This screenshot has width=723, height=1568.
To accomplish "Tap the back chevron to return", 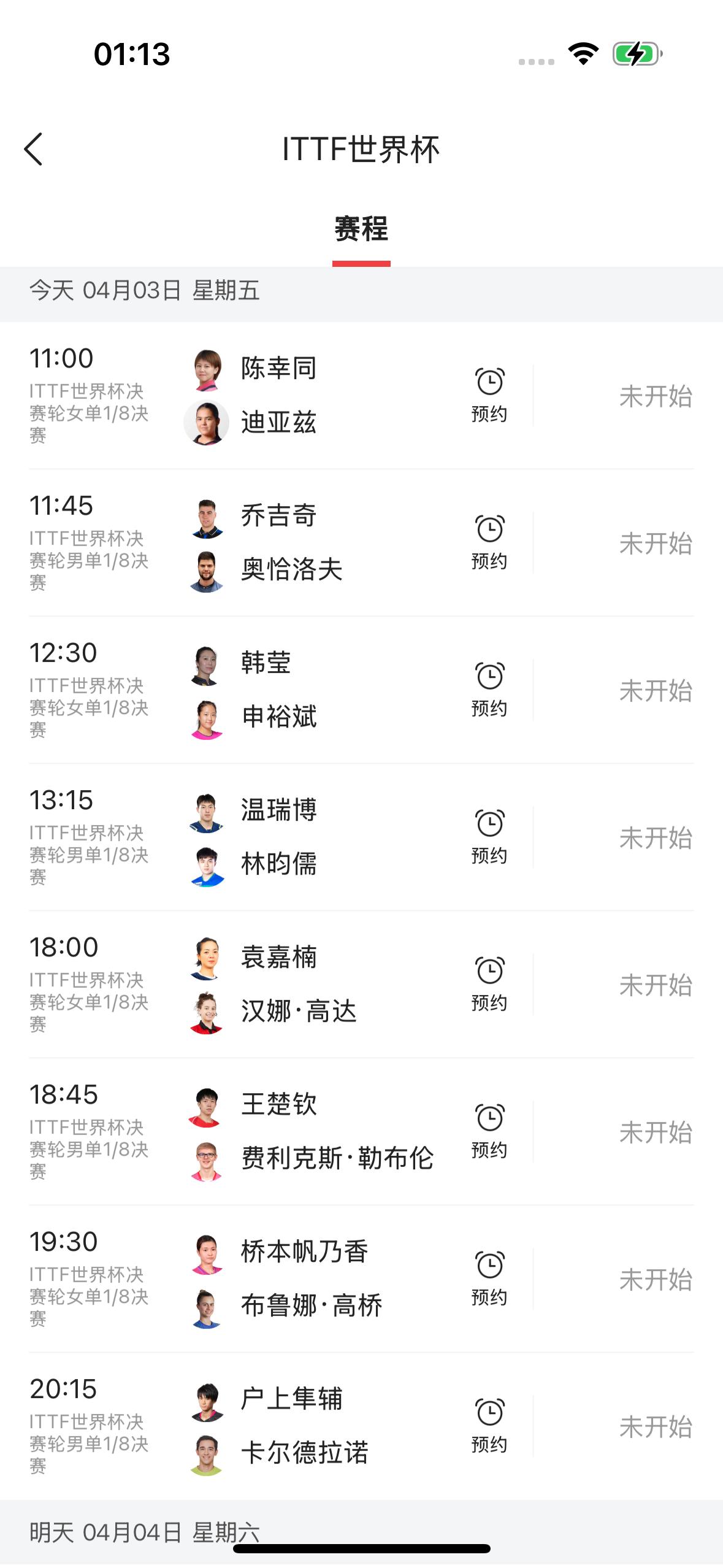I will (35, 149).
